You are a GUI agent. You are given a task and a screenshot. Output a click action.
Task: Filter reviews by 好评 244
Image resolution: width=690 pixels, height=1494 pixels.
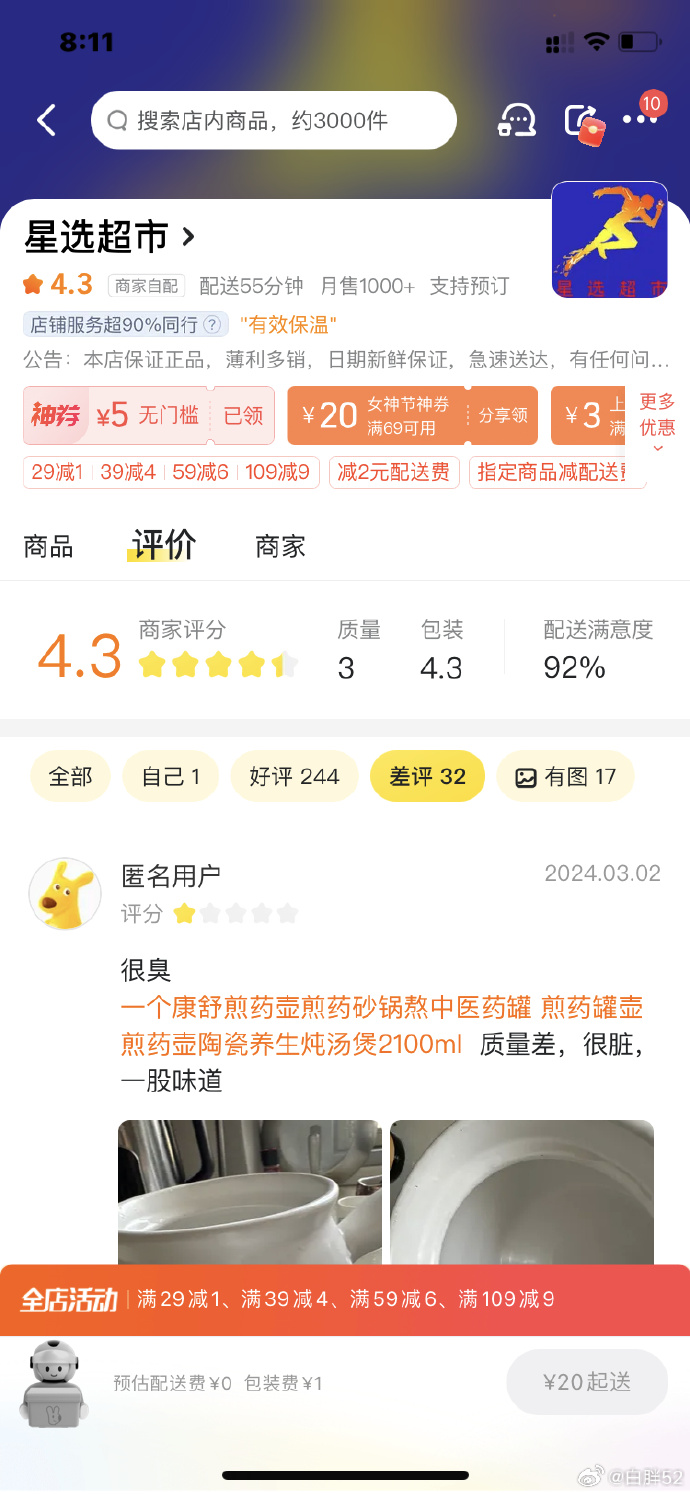click(294, 777)
